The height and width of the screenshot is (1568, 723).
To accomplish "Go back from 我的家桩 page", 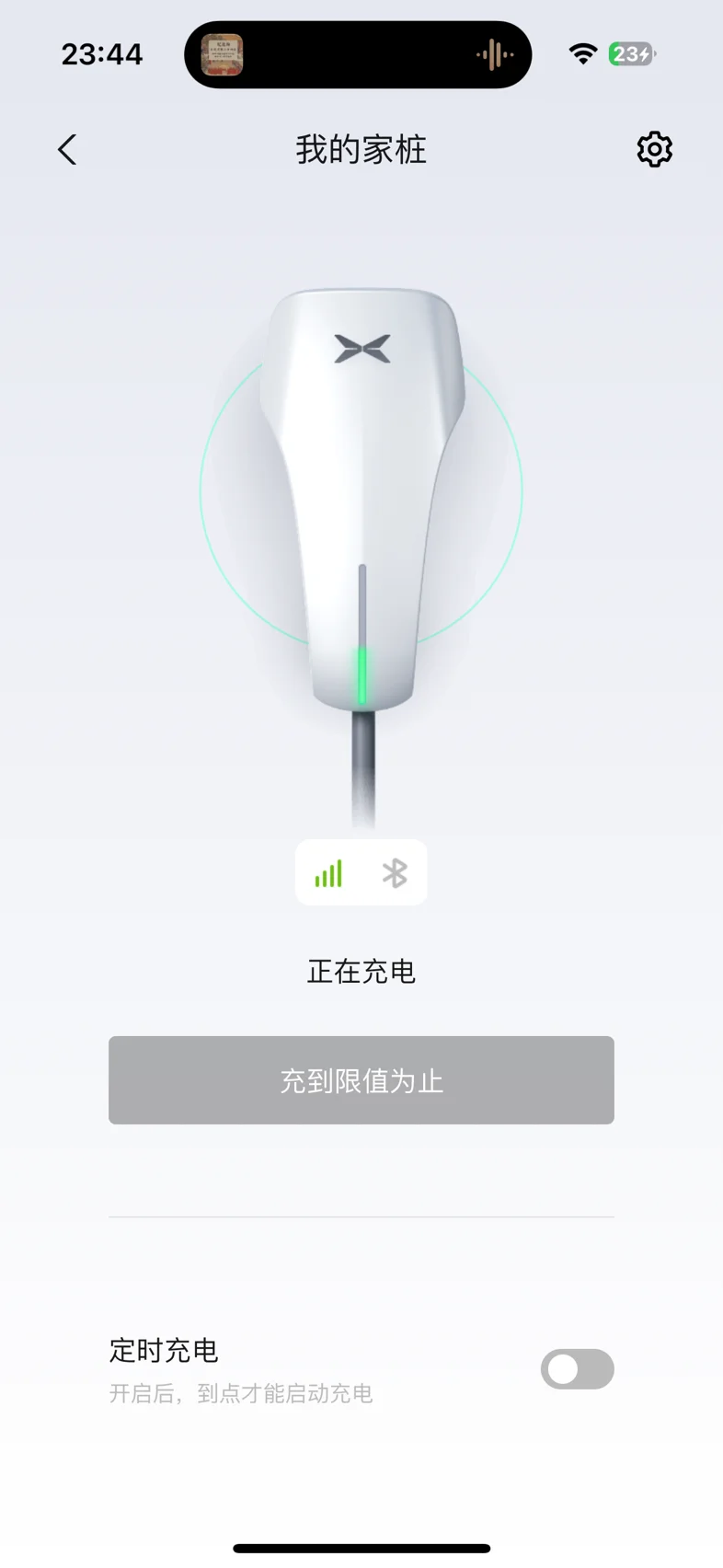I will pos(67,149).
